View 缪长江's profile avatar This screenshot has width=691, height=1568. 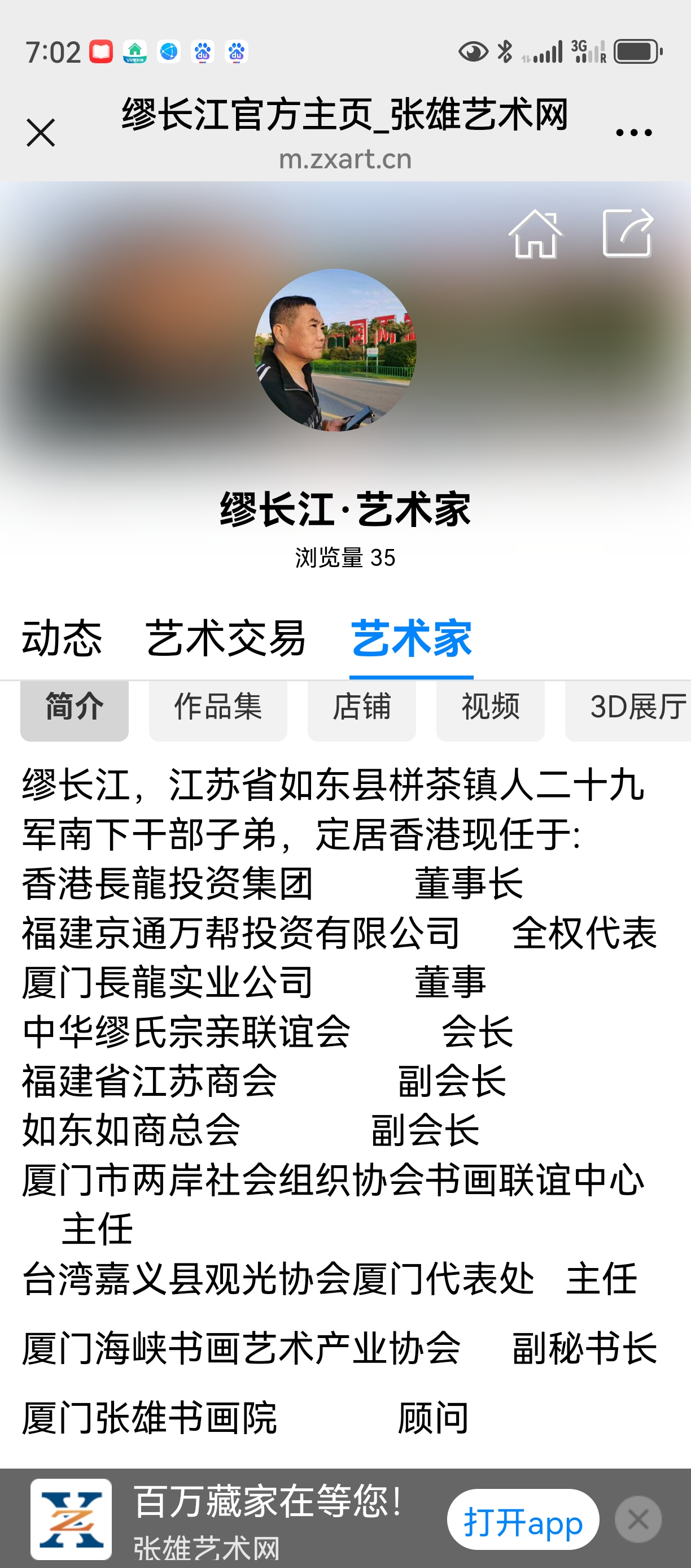click(335, 350)
